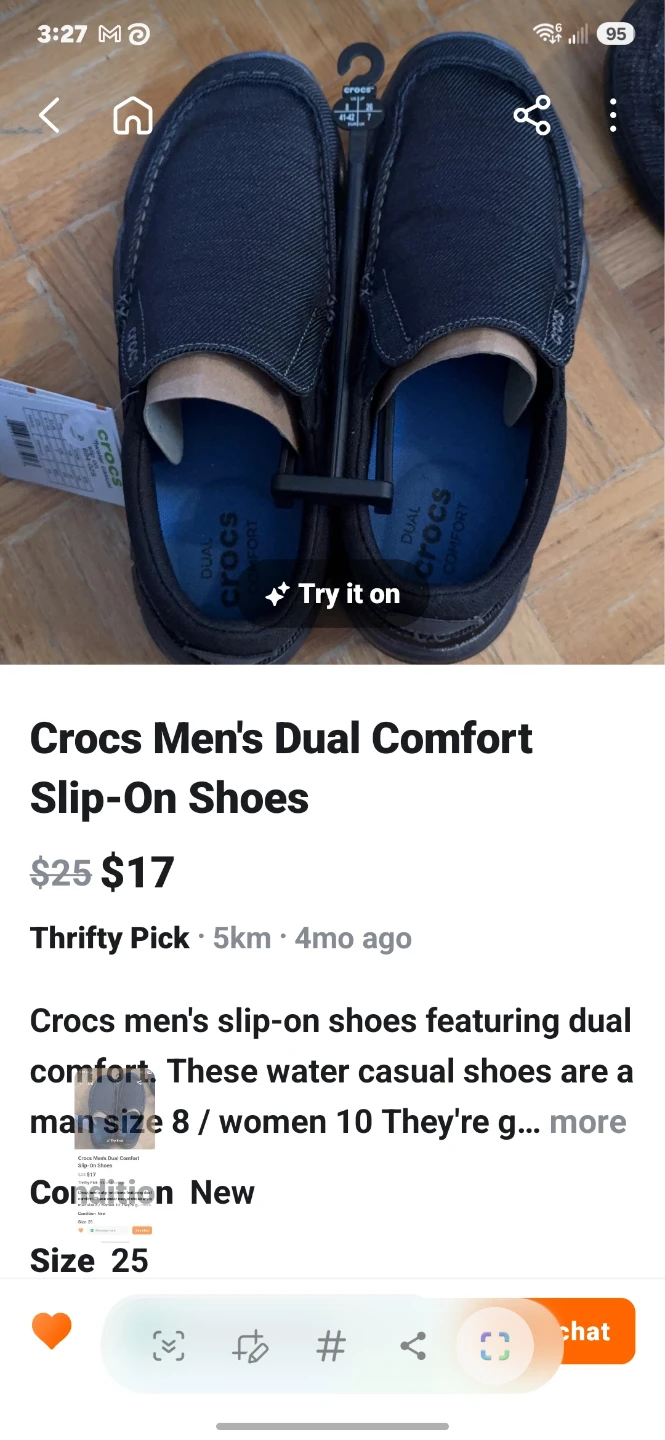Expand the description with more
Viewport: 665px width, 1440px height.
[x=588, y=1122]
